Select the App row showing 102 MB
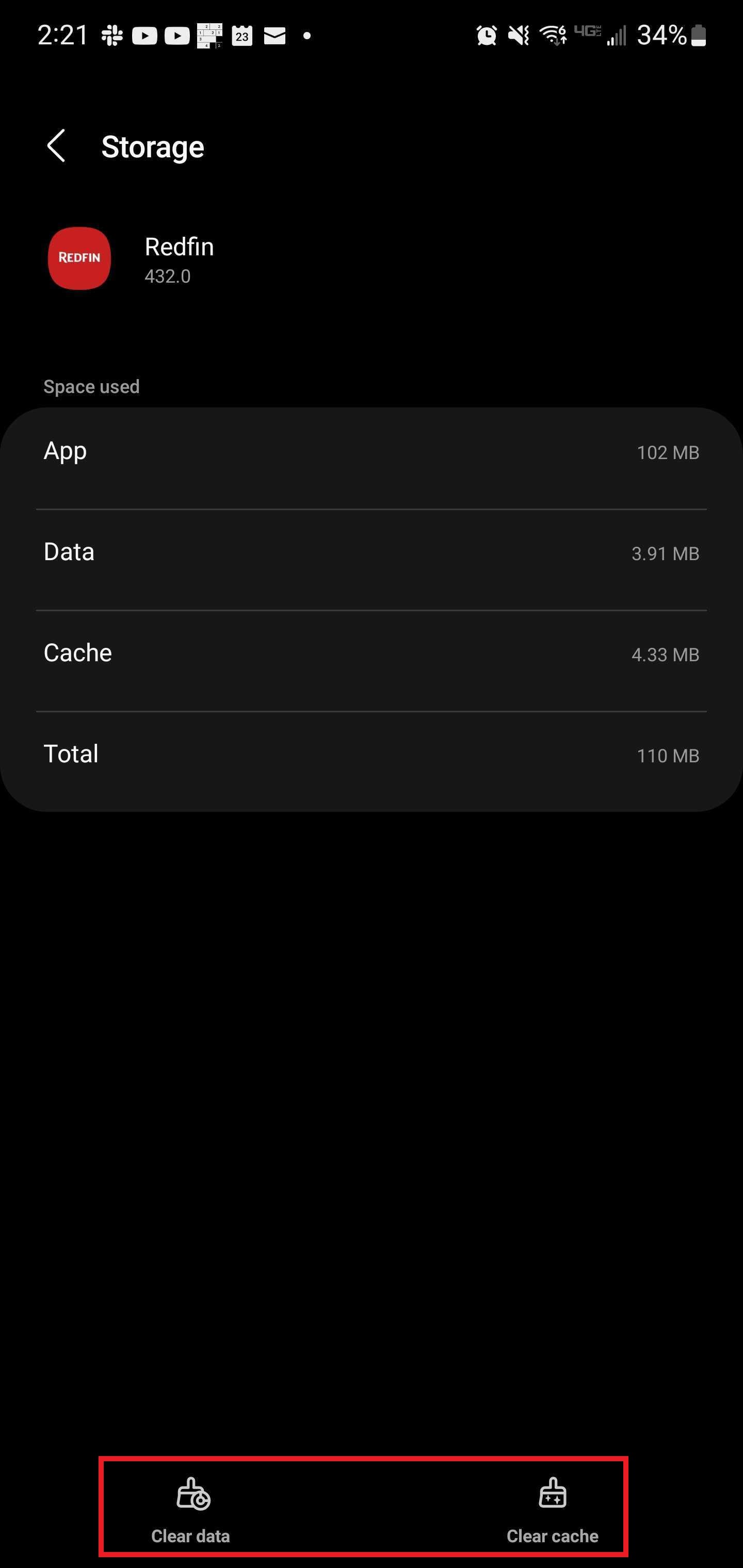743x1568 pixels. (x=372, y=452)
